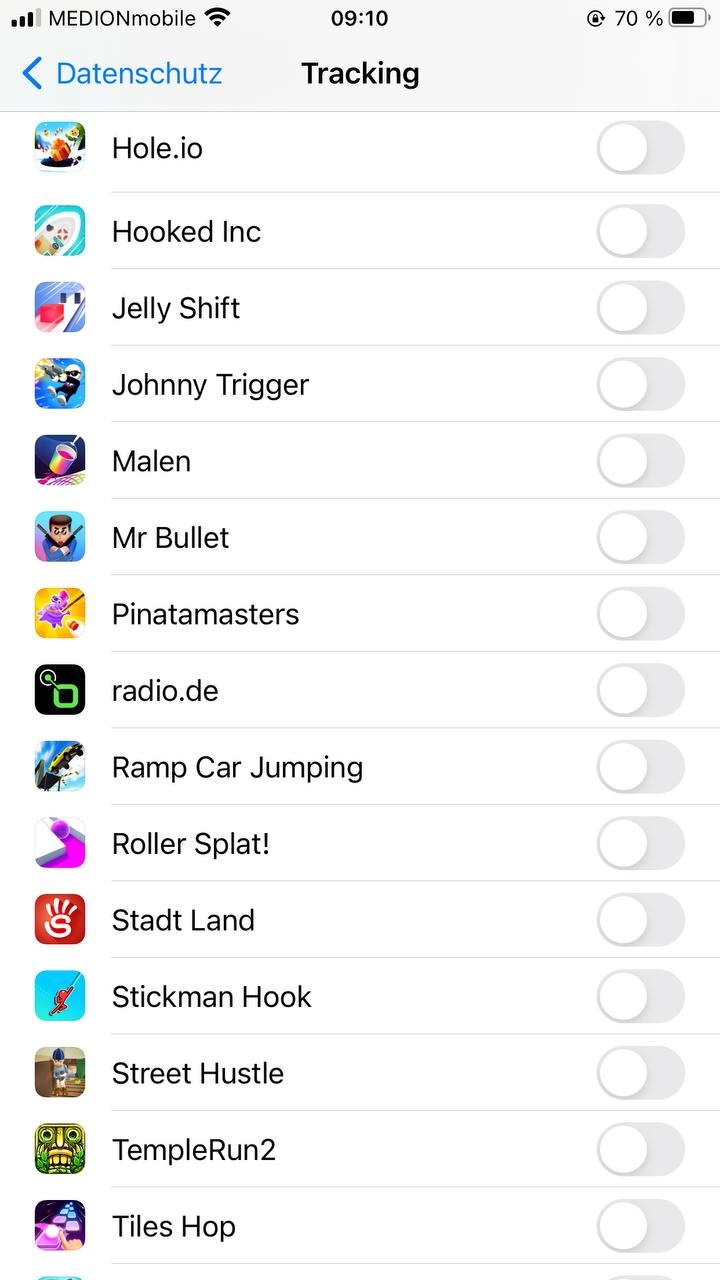Enable the Mr Bullet tracking toggle

(x=640, y=537)
